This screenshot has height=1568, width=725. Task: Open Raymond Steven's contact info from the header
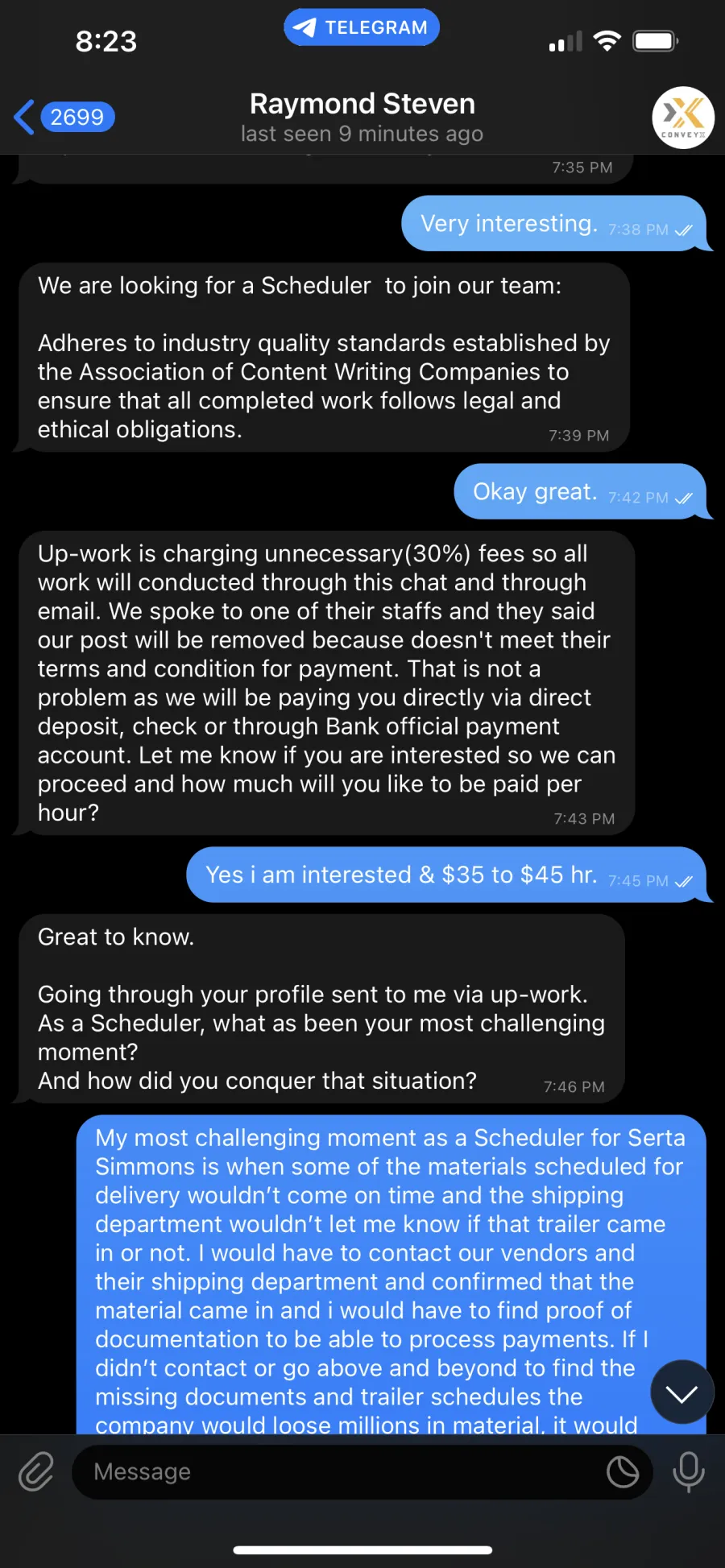click(362, 118)
